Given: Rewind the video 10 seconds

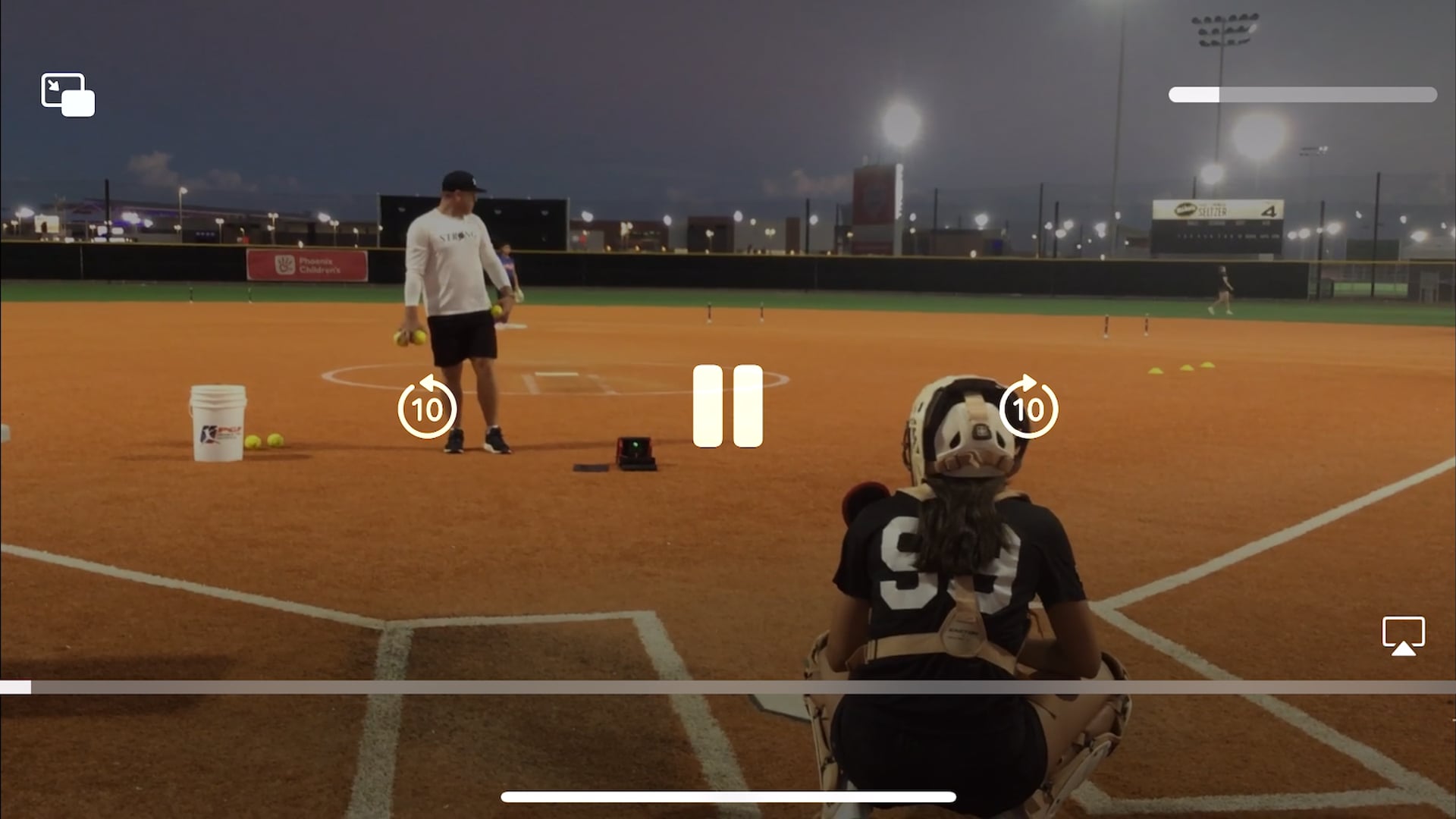Looking at the screenshot, I should click(427, 408).
